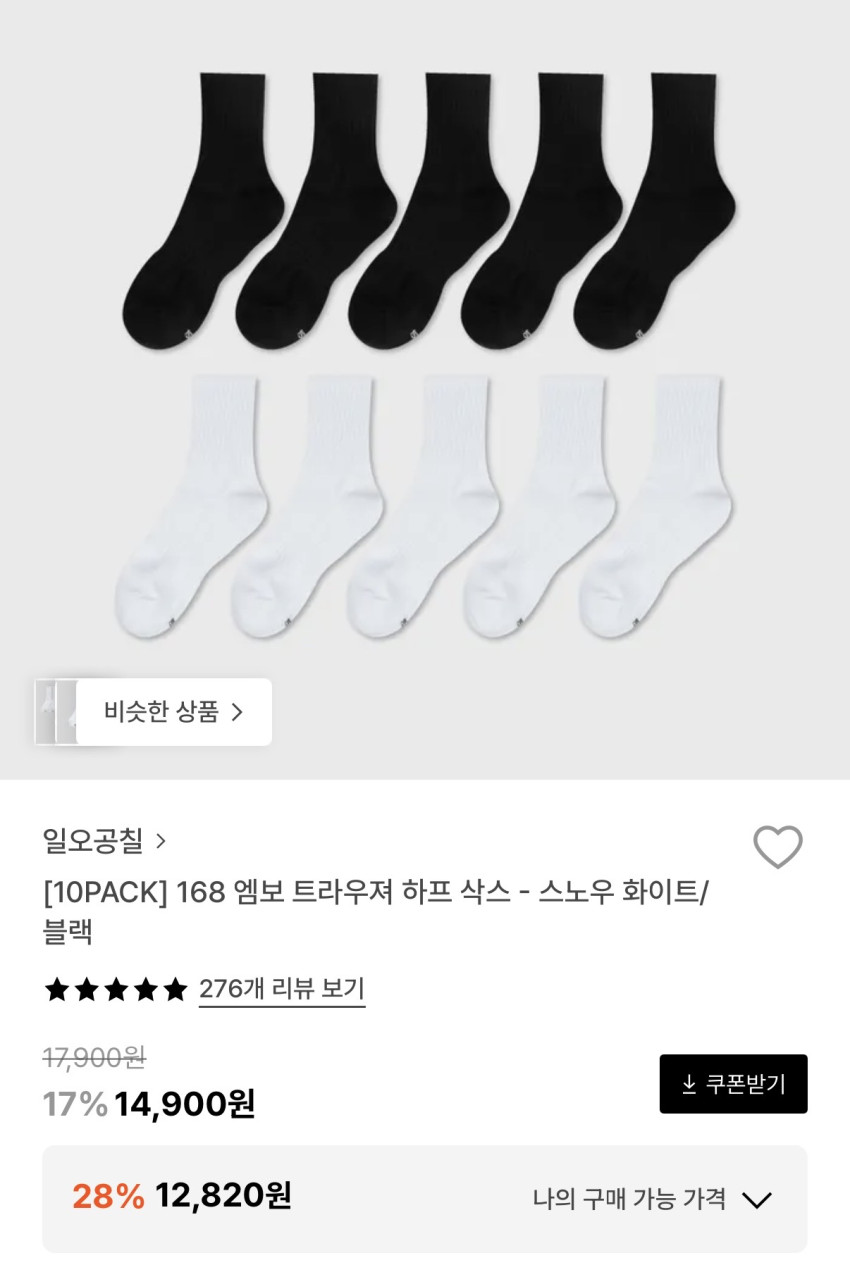850x1284 pixels.
Task: Open the 일오공칠 brand page
Action: click(104, 841)
